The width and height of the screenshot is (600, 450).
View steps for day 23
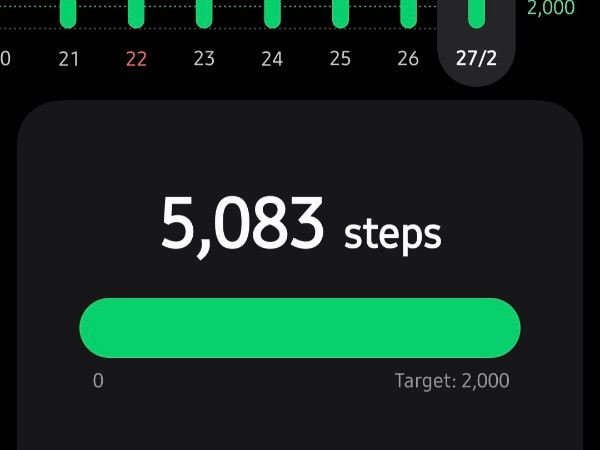(x=204, y=58)
